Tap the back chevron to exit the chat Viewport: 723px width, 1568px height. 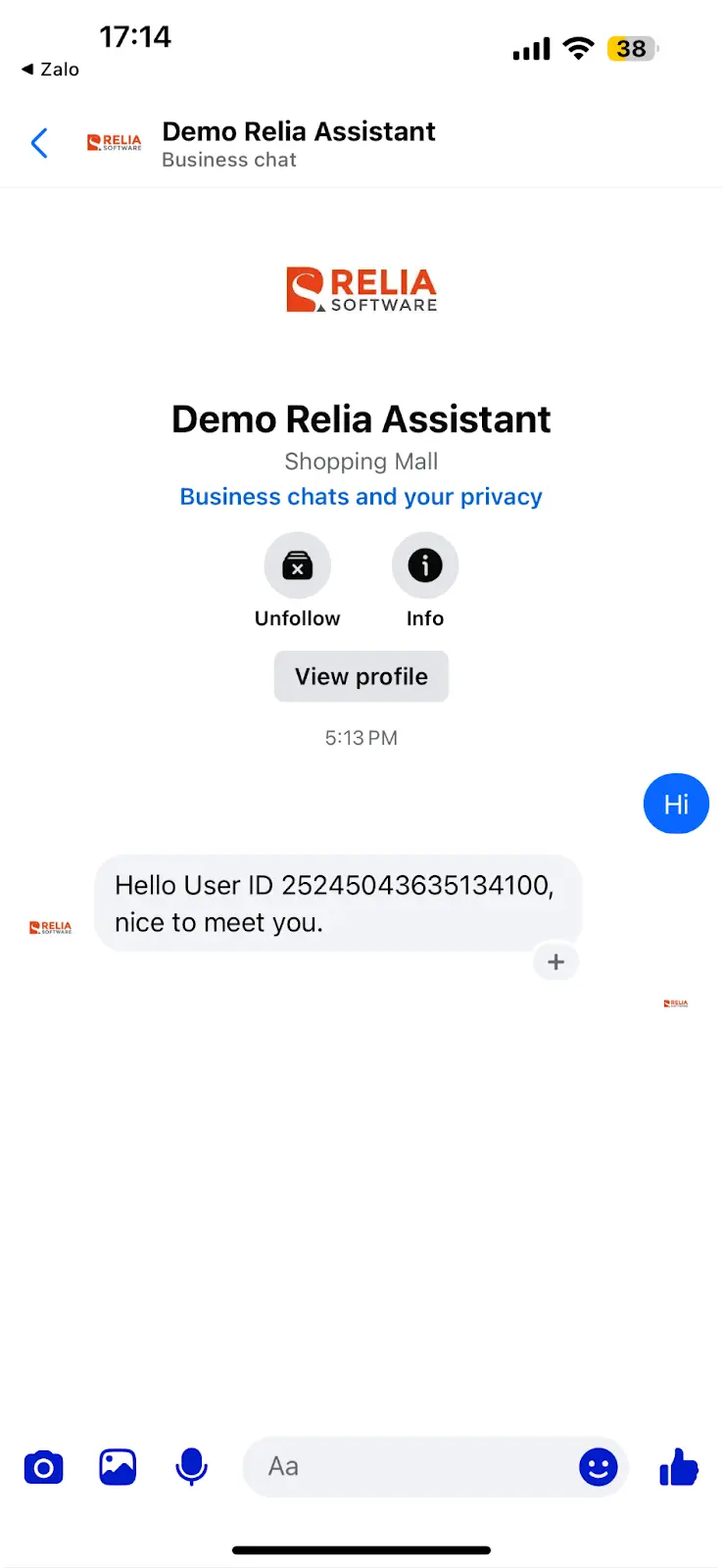click(x=38, y=143)
